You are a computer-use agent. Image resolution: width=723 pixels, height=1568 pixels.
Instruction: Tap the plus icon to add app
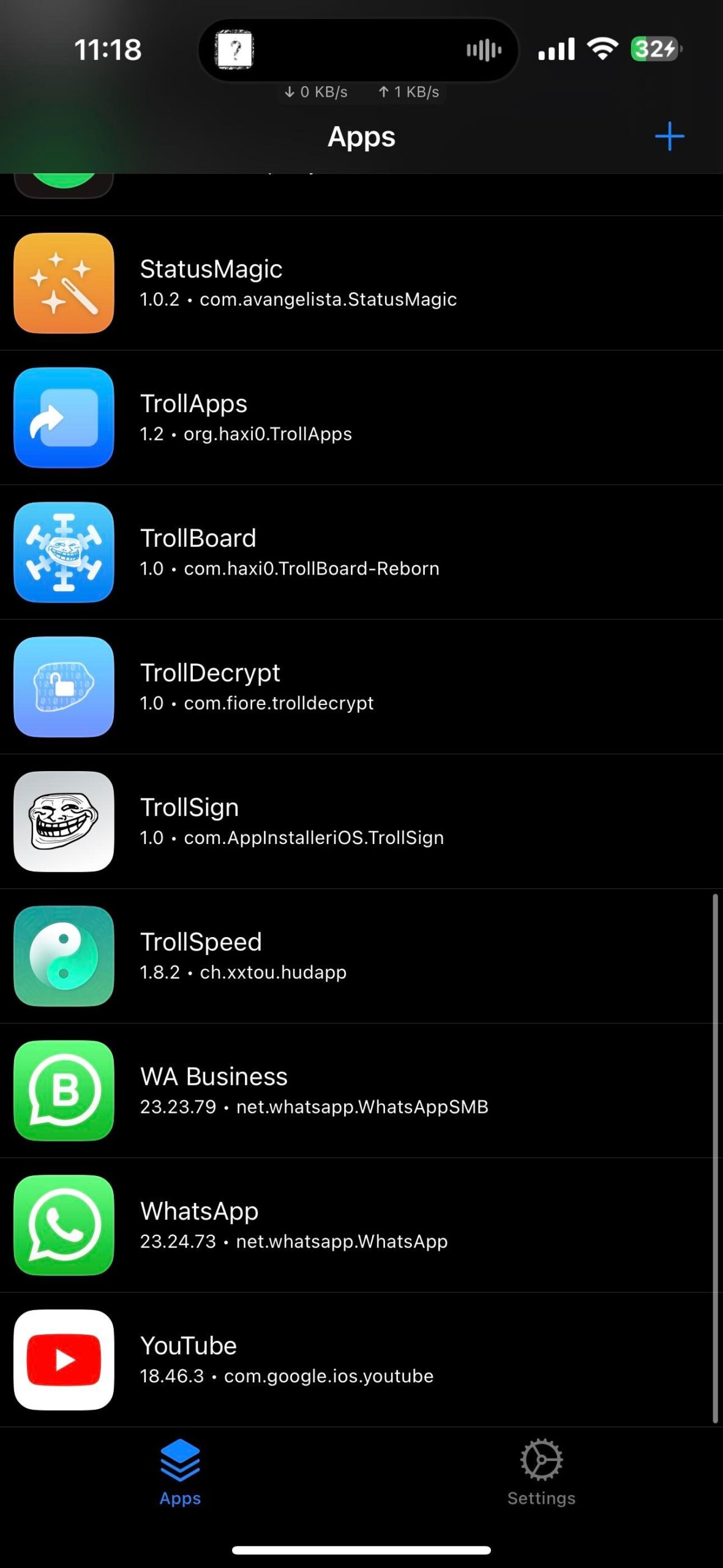[x=669, y=136]
